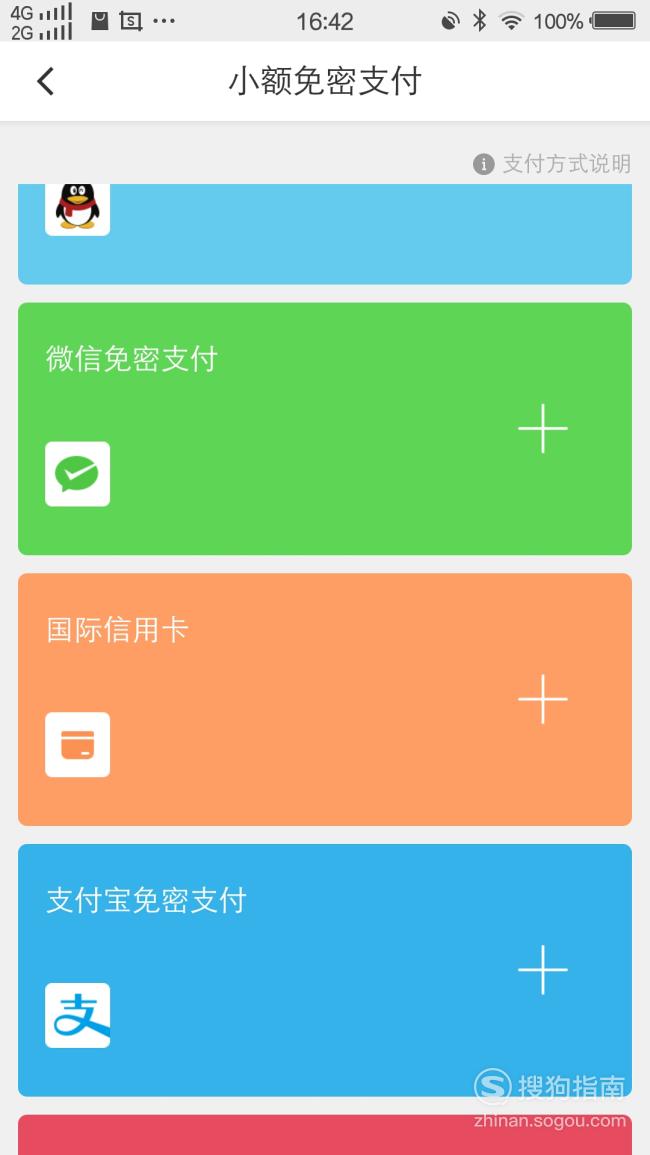This screenshot has width=650, height=1155.
Task: Add 支付宝免密支付 with its plus icon
Action: point(542,970)
